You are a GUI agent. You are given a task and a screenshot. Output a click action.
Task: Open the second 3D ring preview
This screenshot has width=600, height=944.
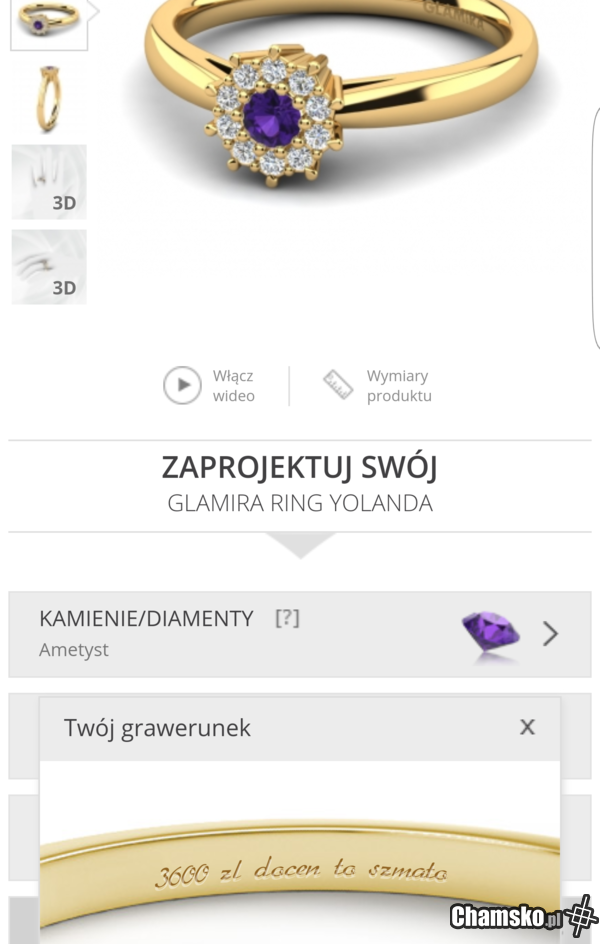click(x=49, y=267)
